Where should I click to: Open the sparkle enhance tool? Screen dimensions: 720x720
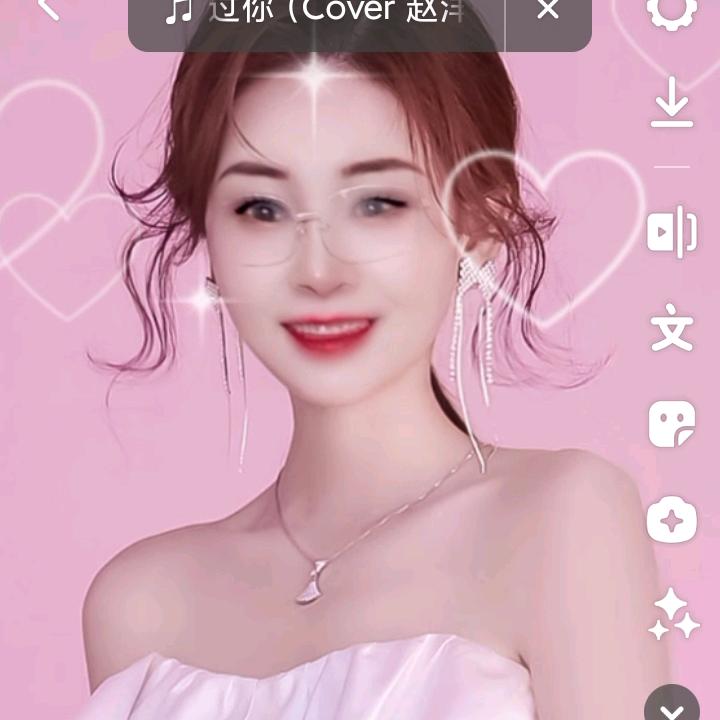click(x=674, y=614)
